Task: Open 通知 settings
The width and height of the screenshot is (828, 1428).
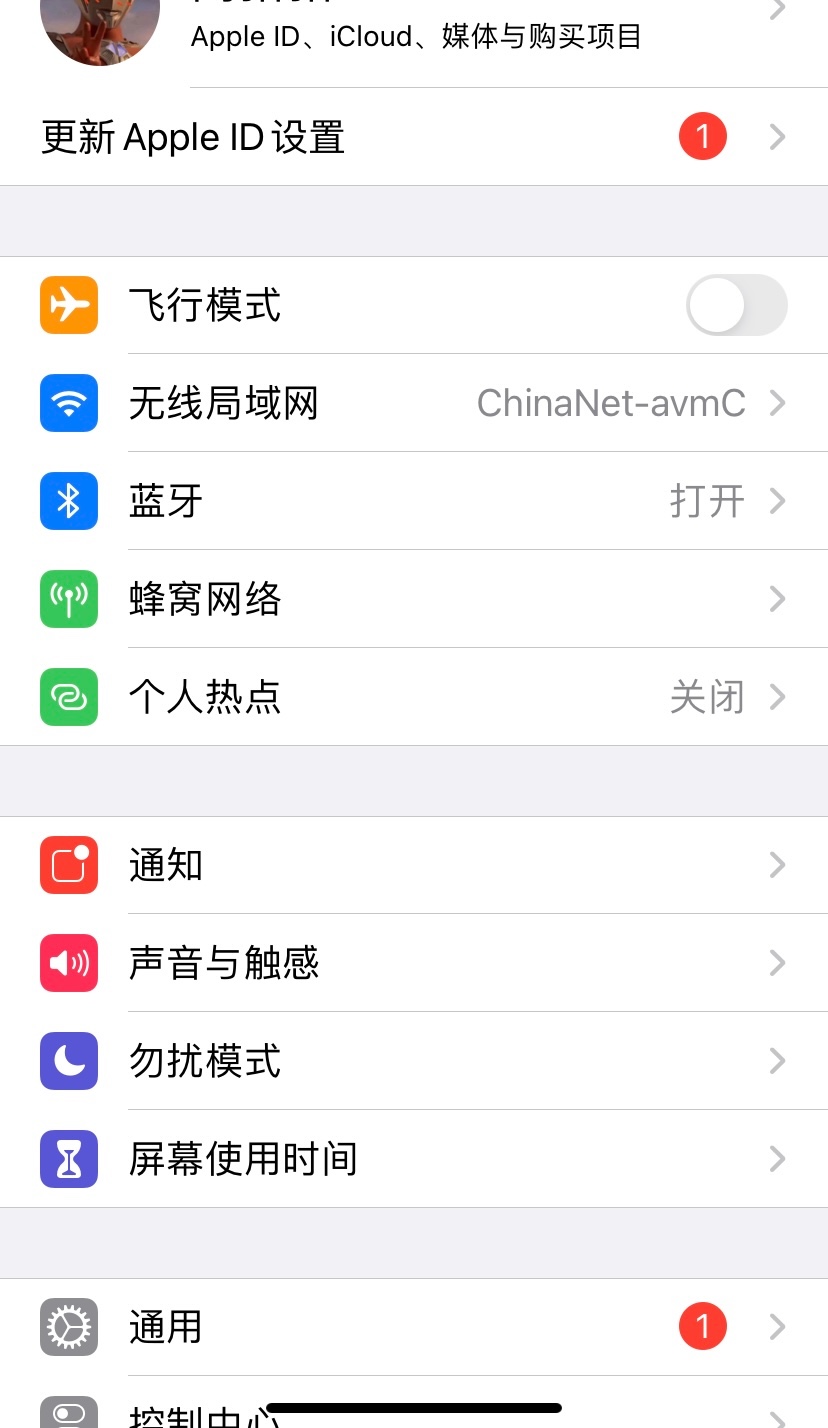Action: tap(414, 865)
